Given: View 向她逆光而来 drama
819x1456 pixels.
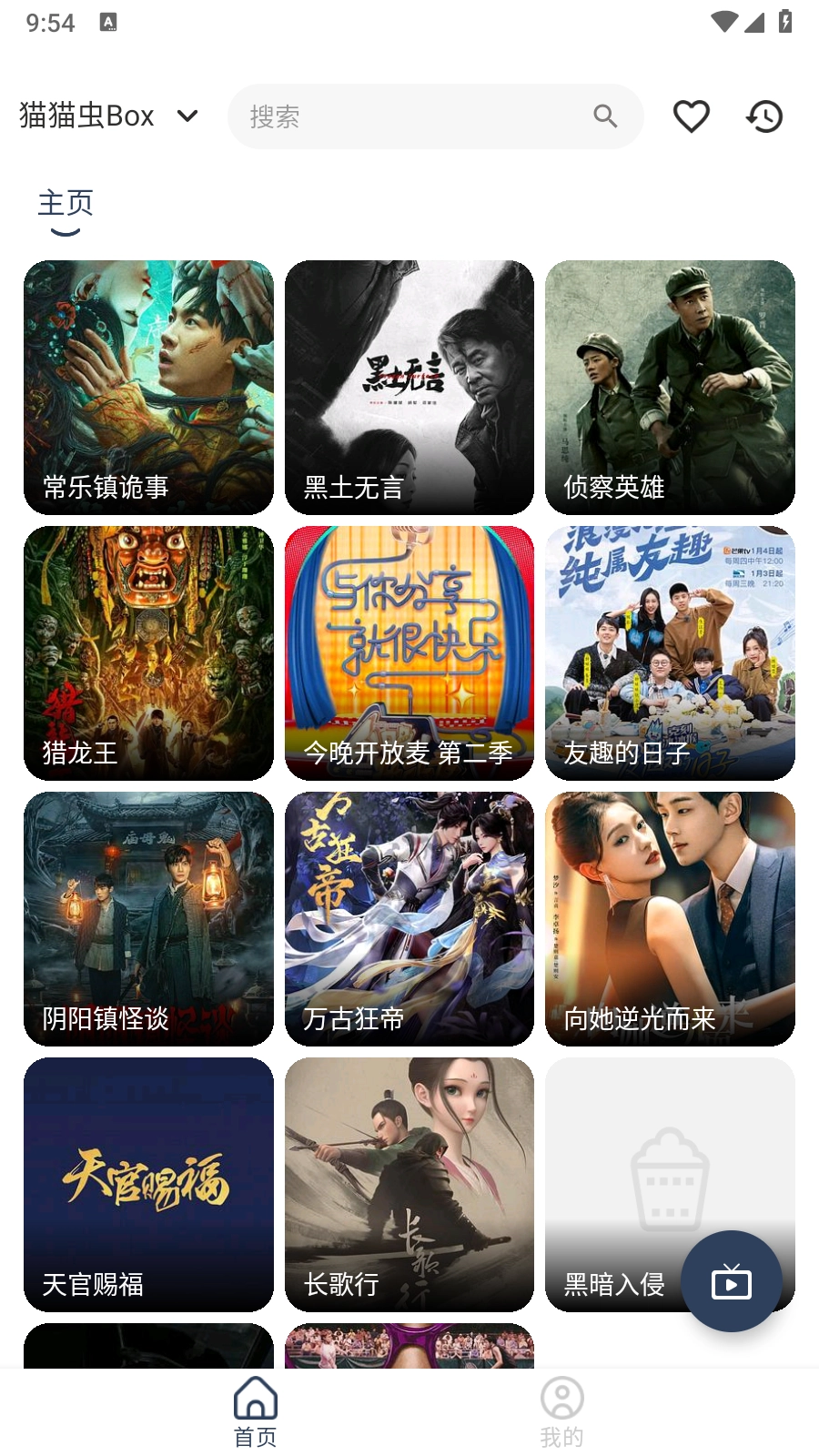Looking at the screenshot, I should [x=670, y=918].
